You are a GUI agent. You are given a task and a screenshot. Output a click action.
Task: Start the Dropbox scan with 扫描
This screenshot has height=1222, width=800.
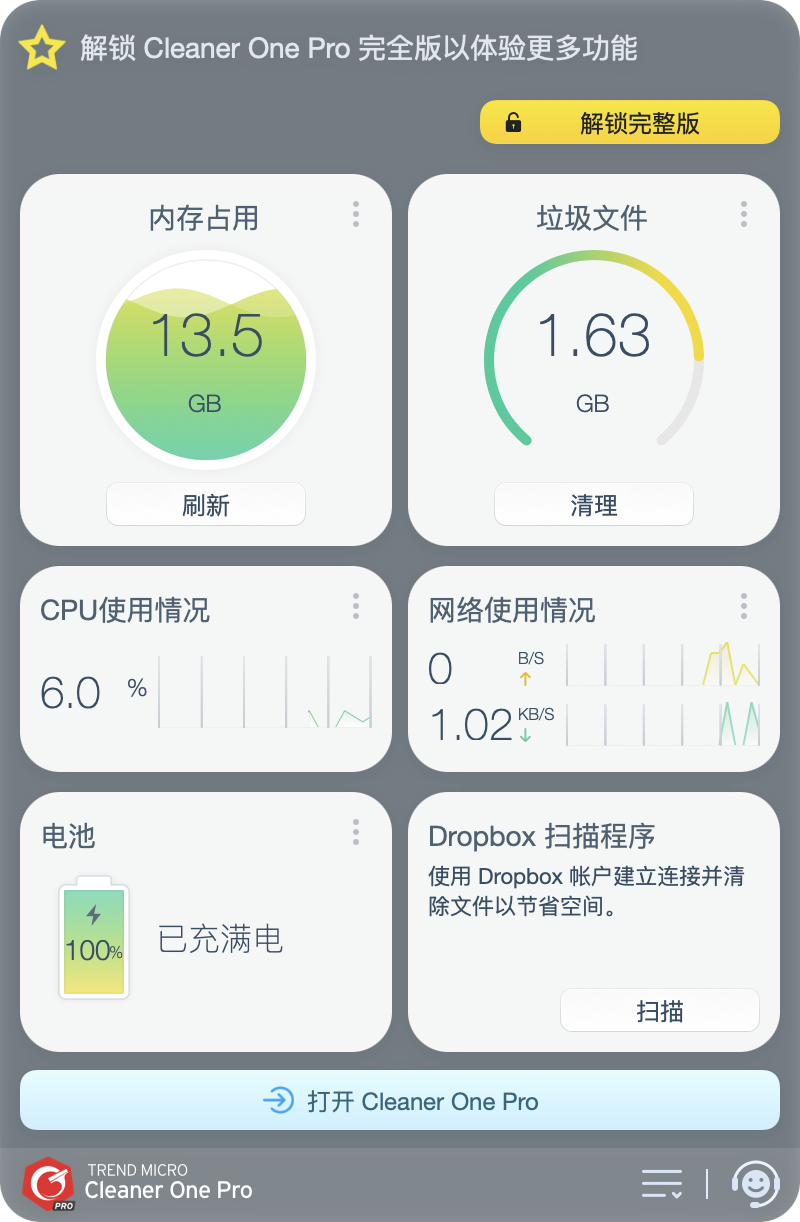pyautogui.click(x=659, y=1011)
